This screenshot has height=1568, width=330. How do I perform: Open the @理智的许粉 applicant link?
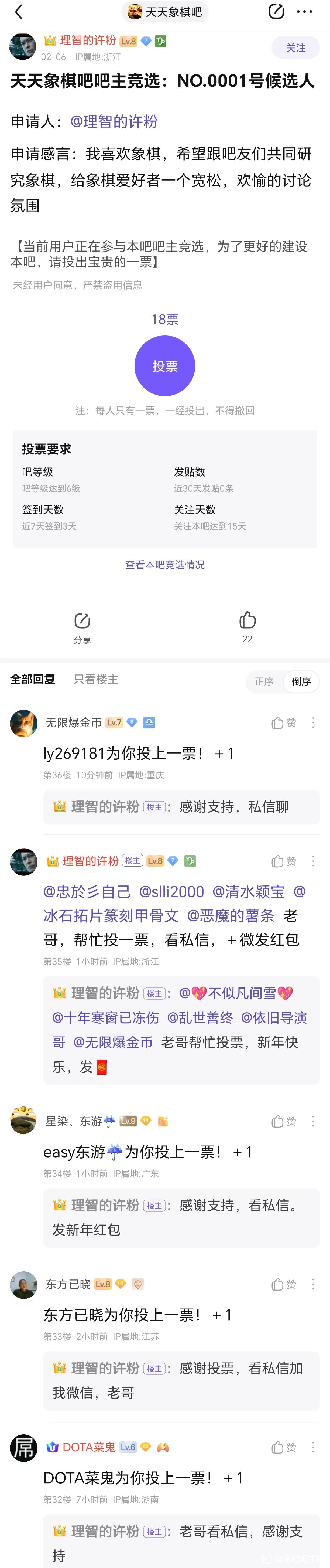[114, 122]
